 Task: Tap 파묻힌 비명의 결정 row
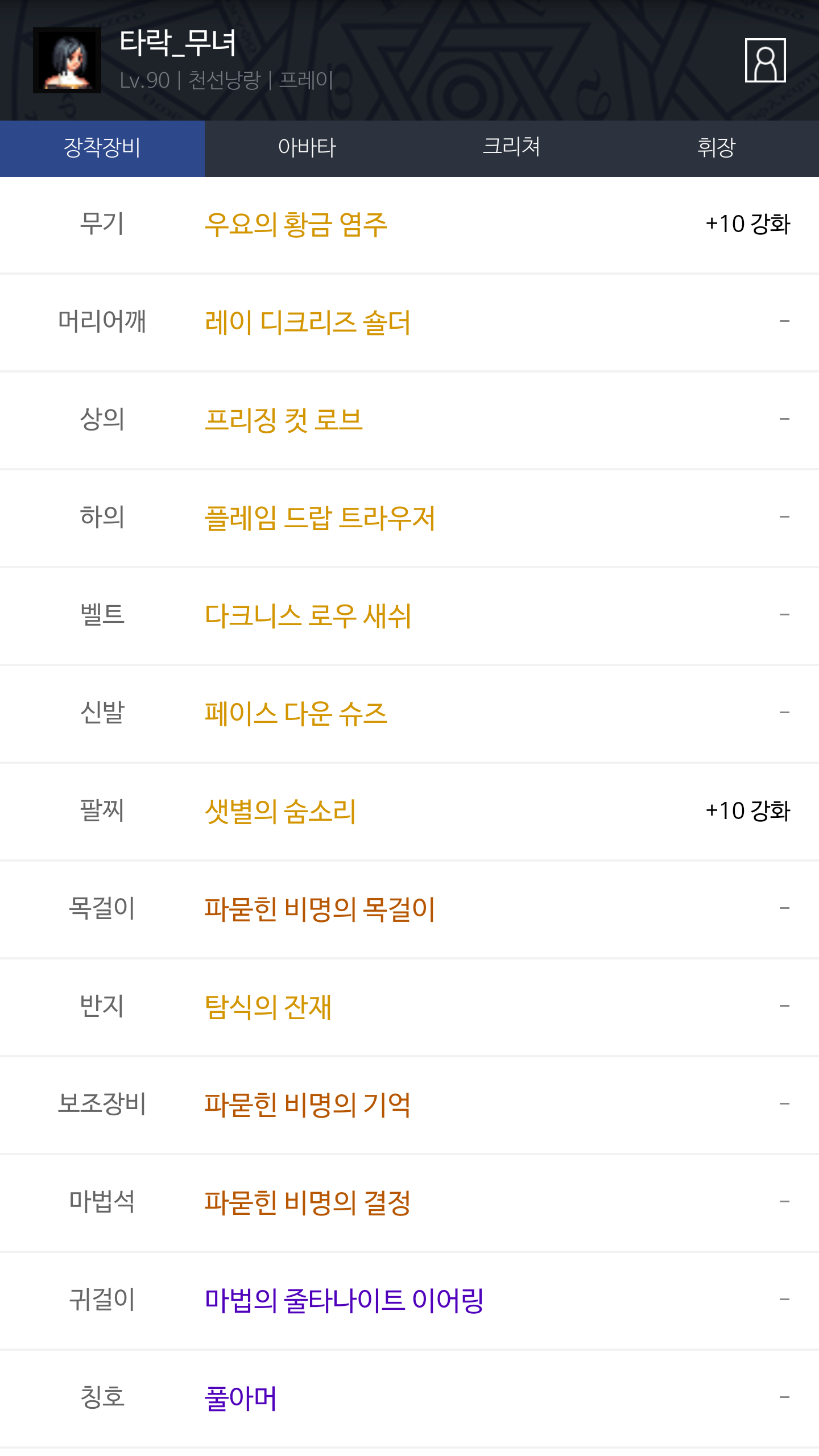click(x=409, y=1203)
